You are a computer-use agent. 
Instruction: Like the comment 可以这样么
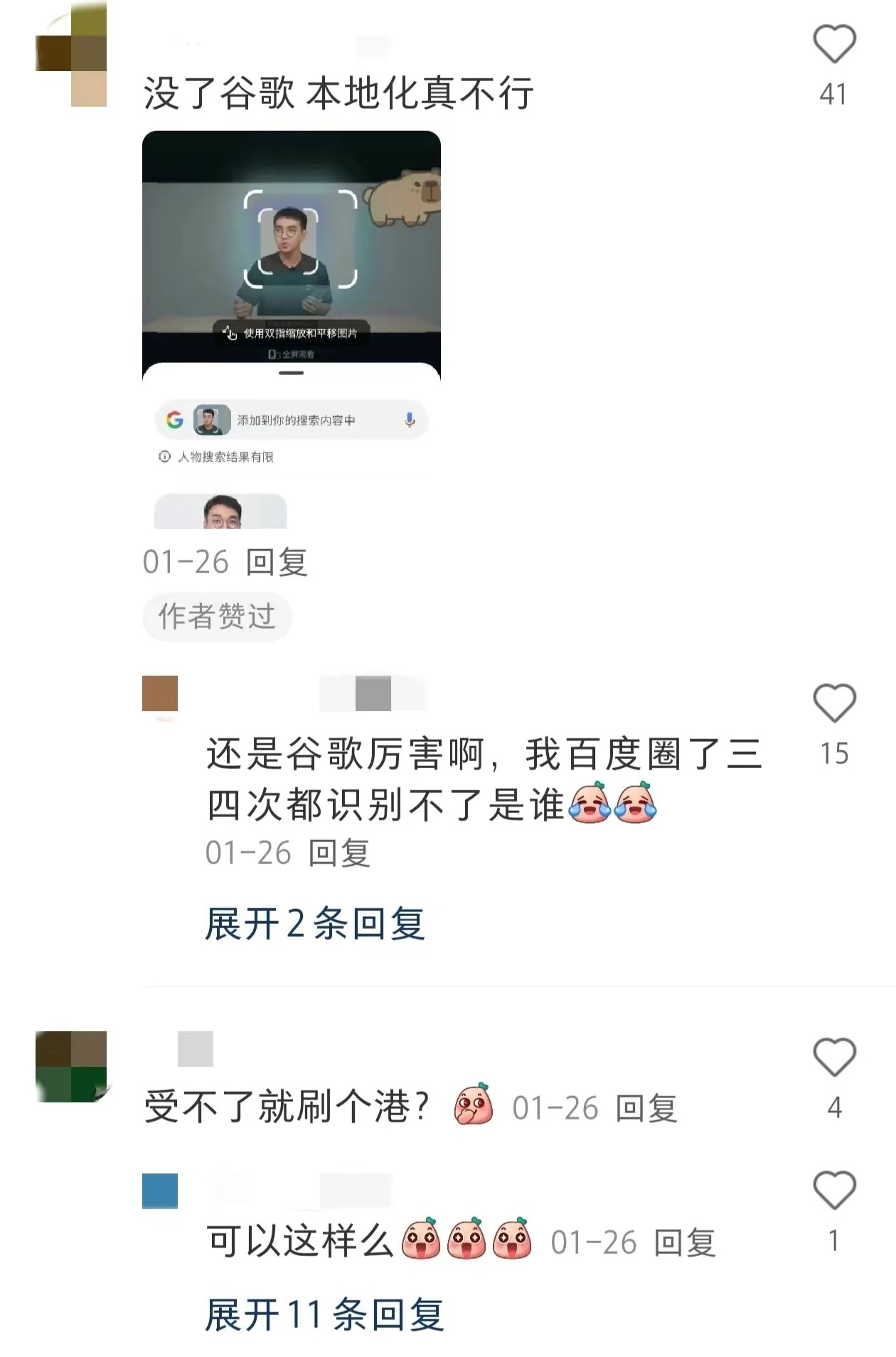coord(833,1190)
